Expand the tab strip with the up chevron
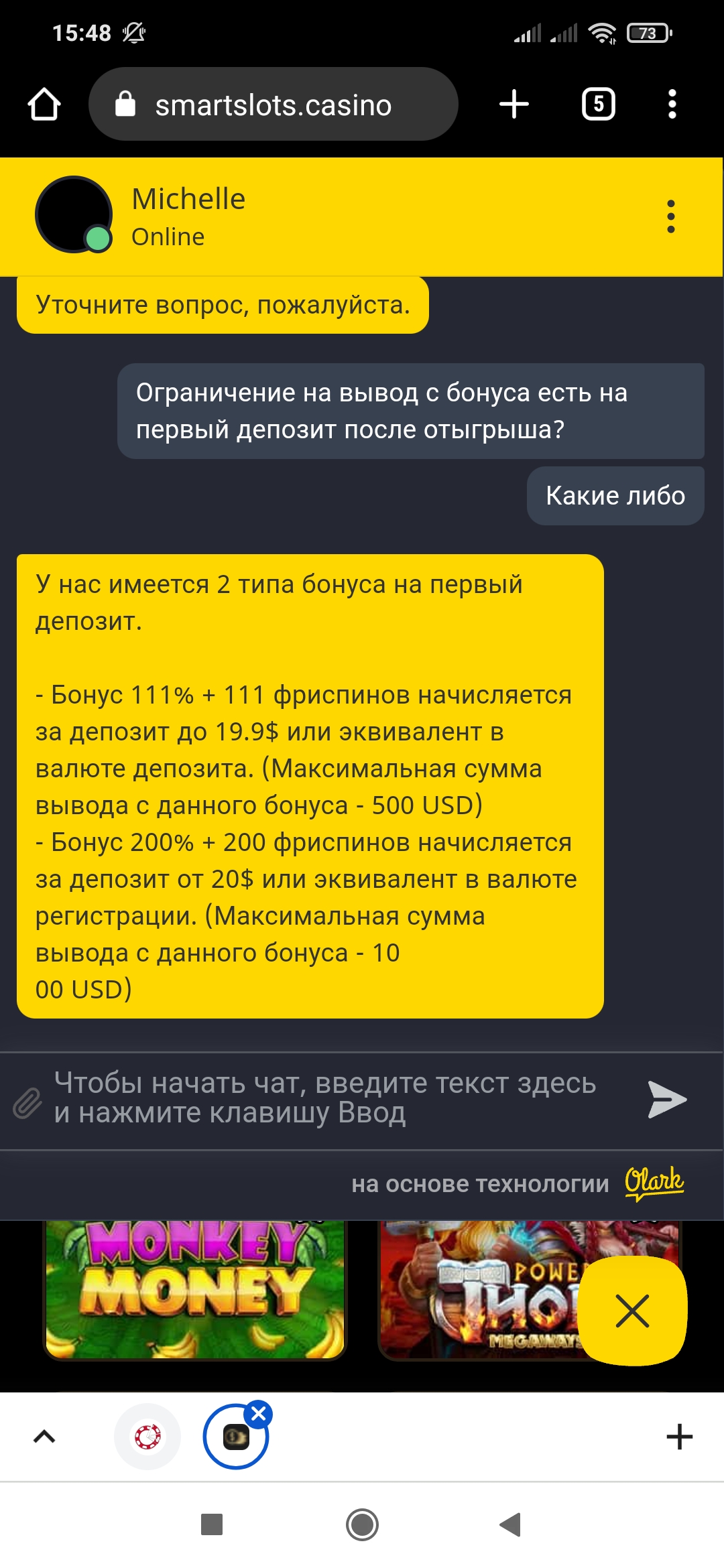This screenshot has width=724, height=1568. point(44,1437)
